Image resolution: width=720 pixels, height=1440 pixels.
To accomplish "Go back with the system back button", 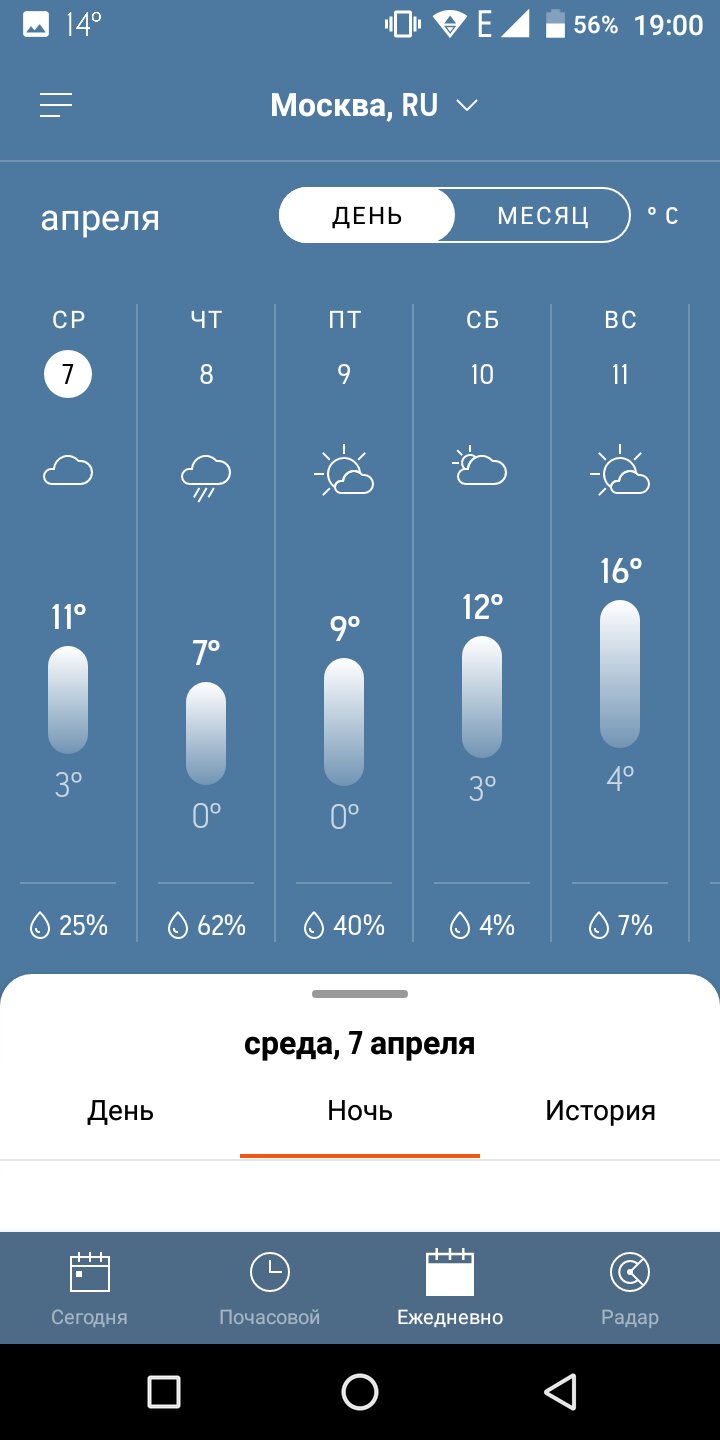I will pos(561,1391).
